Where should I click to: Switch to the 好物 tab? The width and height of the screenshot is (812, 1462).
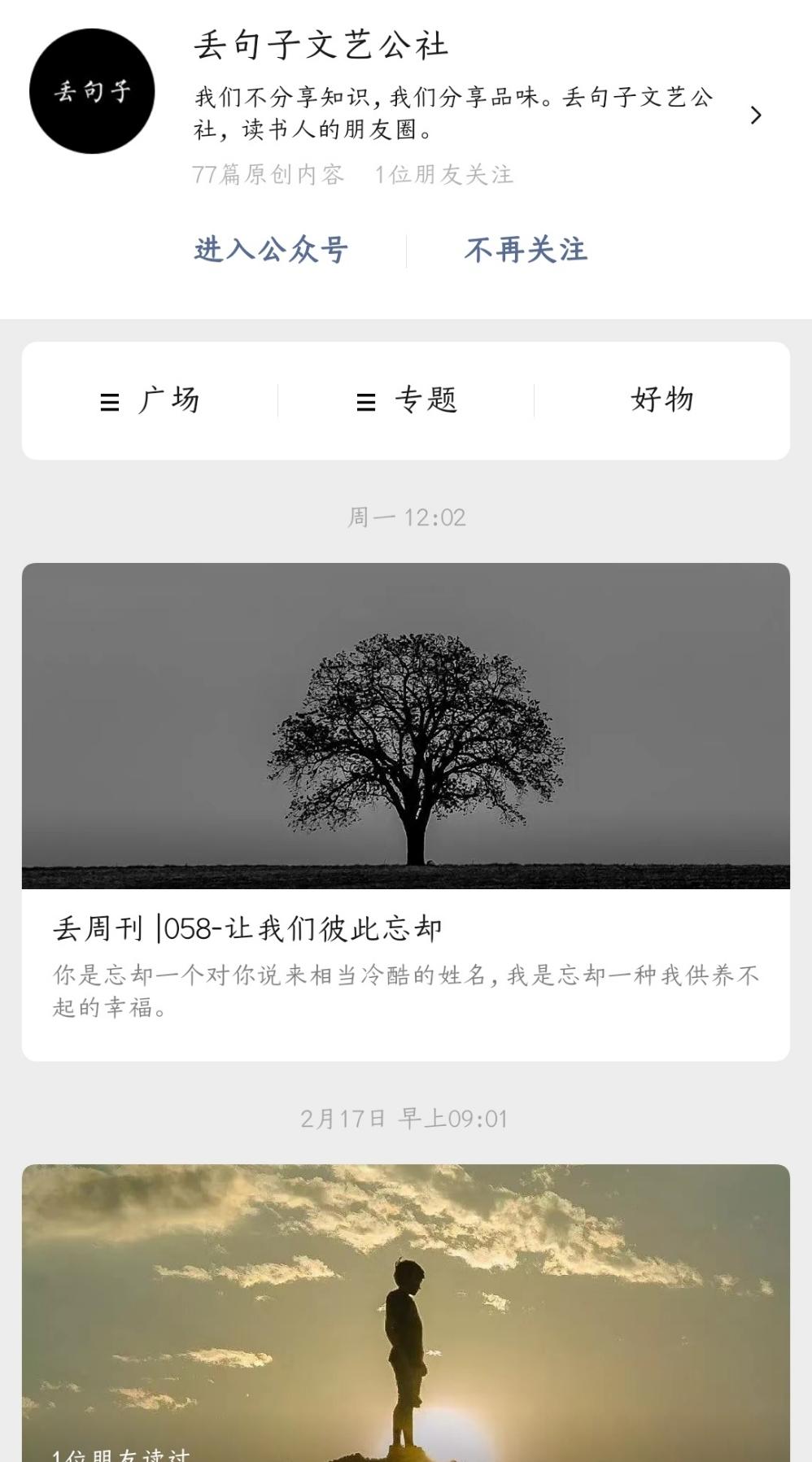coord(662,400)
